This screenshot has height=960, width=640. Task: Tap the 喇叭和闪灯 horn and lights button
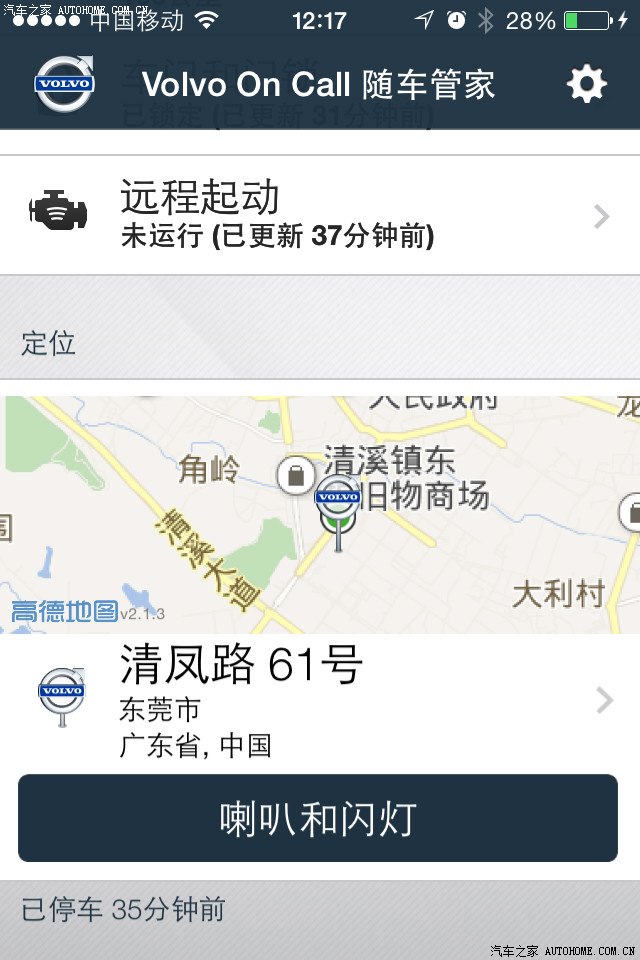coord(318,819)
